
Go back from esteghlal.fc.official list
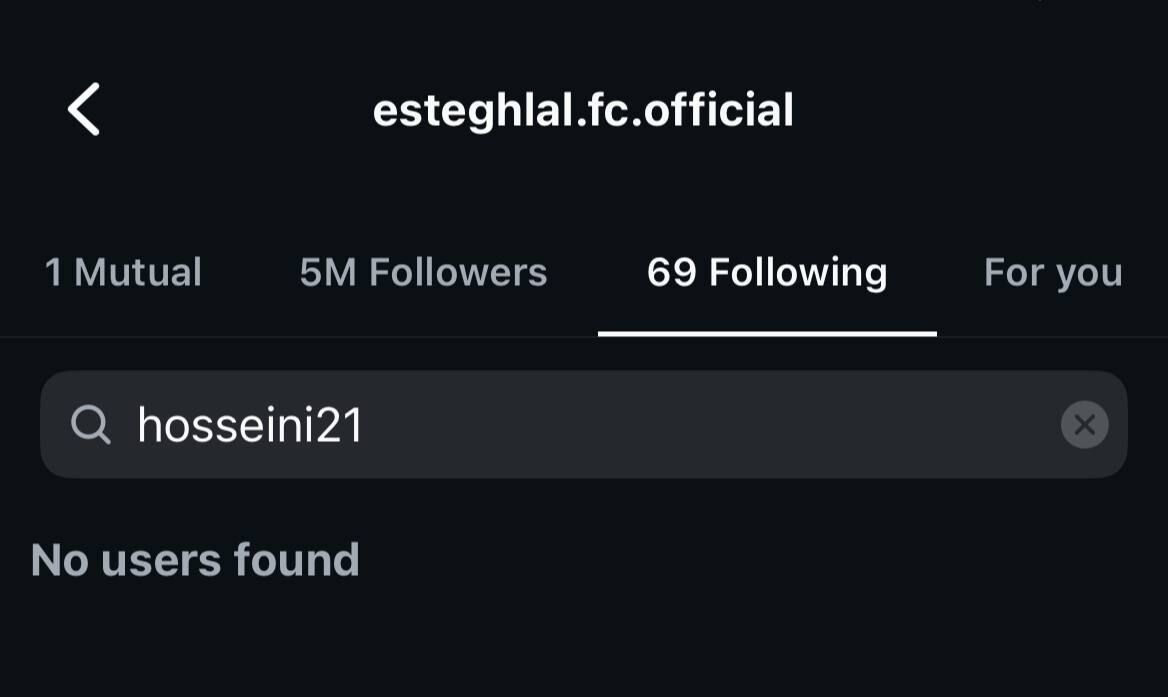(x=84, y=109)
